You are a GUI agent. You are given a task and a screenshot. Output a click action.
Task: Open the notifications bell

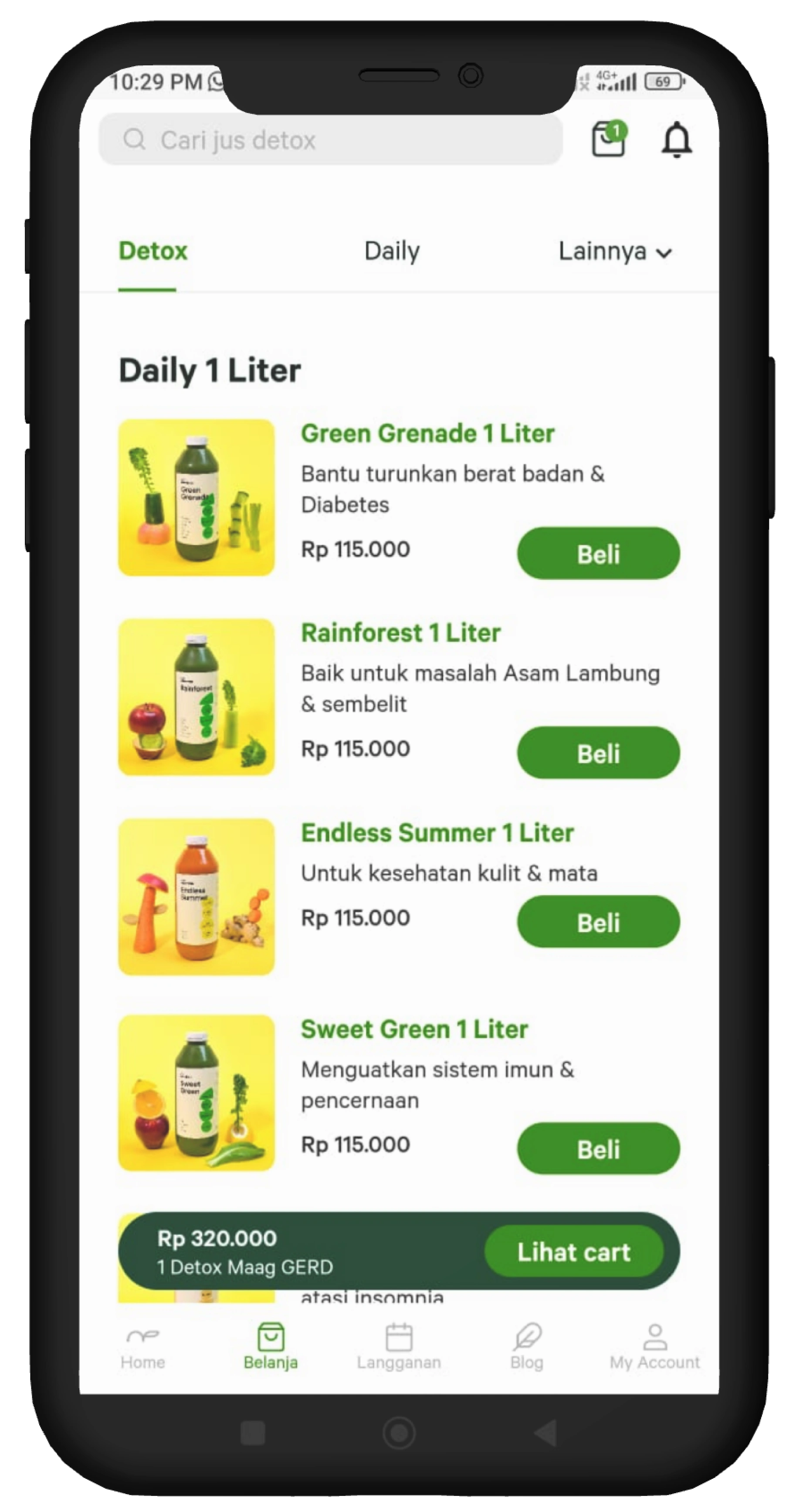[x=676, y=140]
